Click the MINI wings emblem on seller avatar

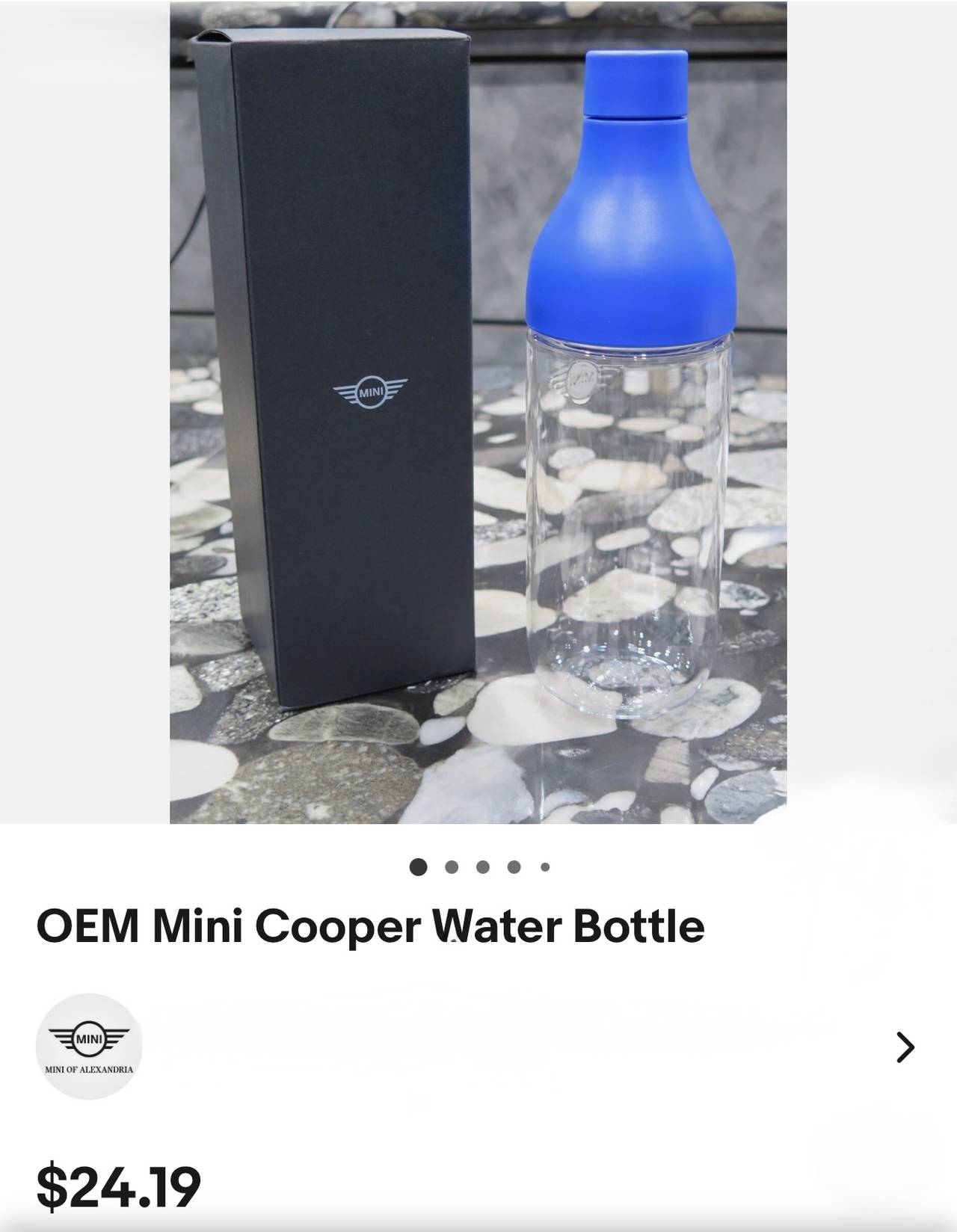88,1037
